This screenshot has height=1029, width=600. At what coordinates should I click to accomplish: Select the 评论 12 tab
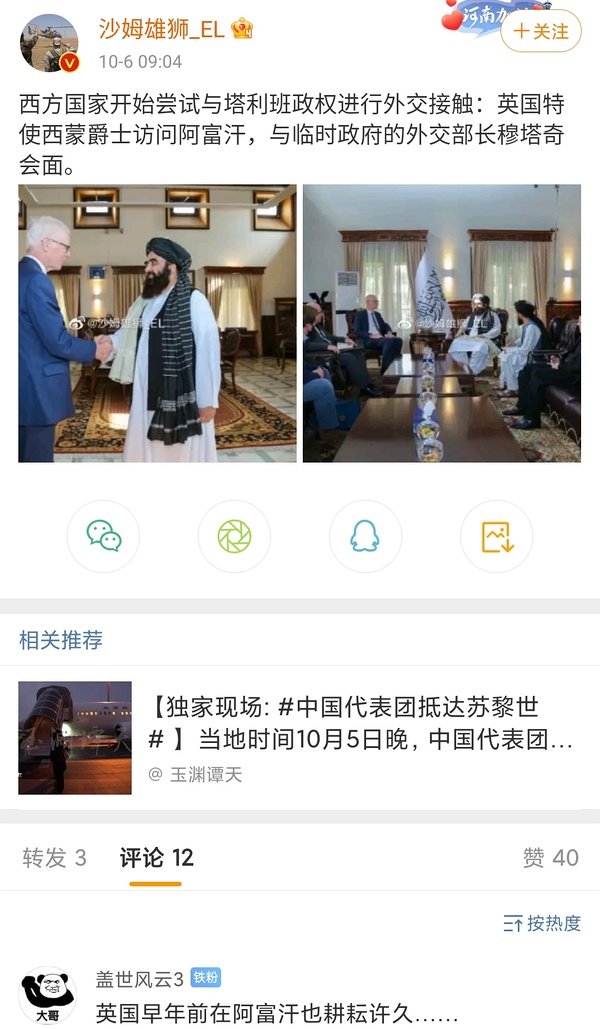[156, 857]
